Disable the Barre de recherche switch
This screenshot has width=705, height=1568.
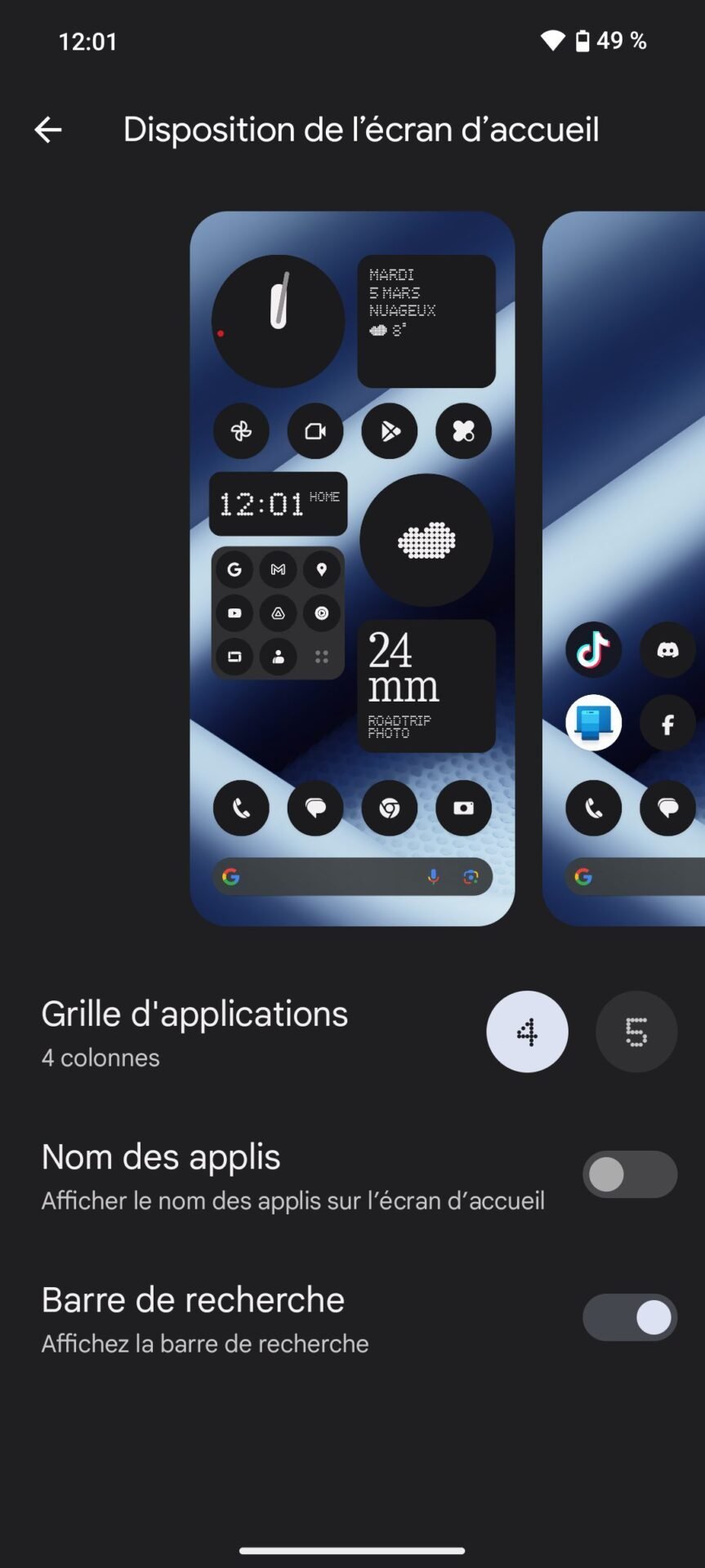[630, 1317]
